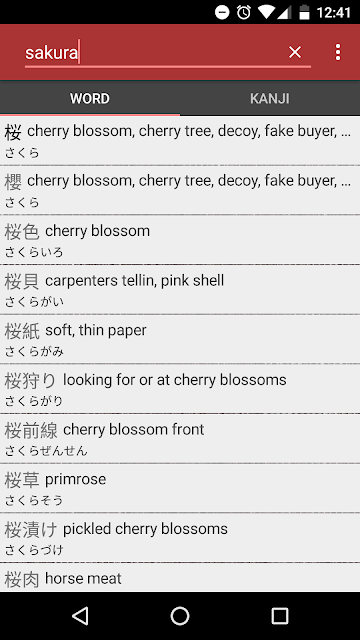
Task: Open the first 桜 cherry blossom entry
Action: coord(180,141)
